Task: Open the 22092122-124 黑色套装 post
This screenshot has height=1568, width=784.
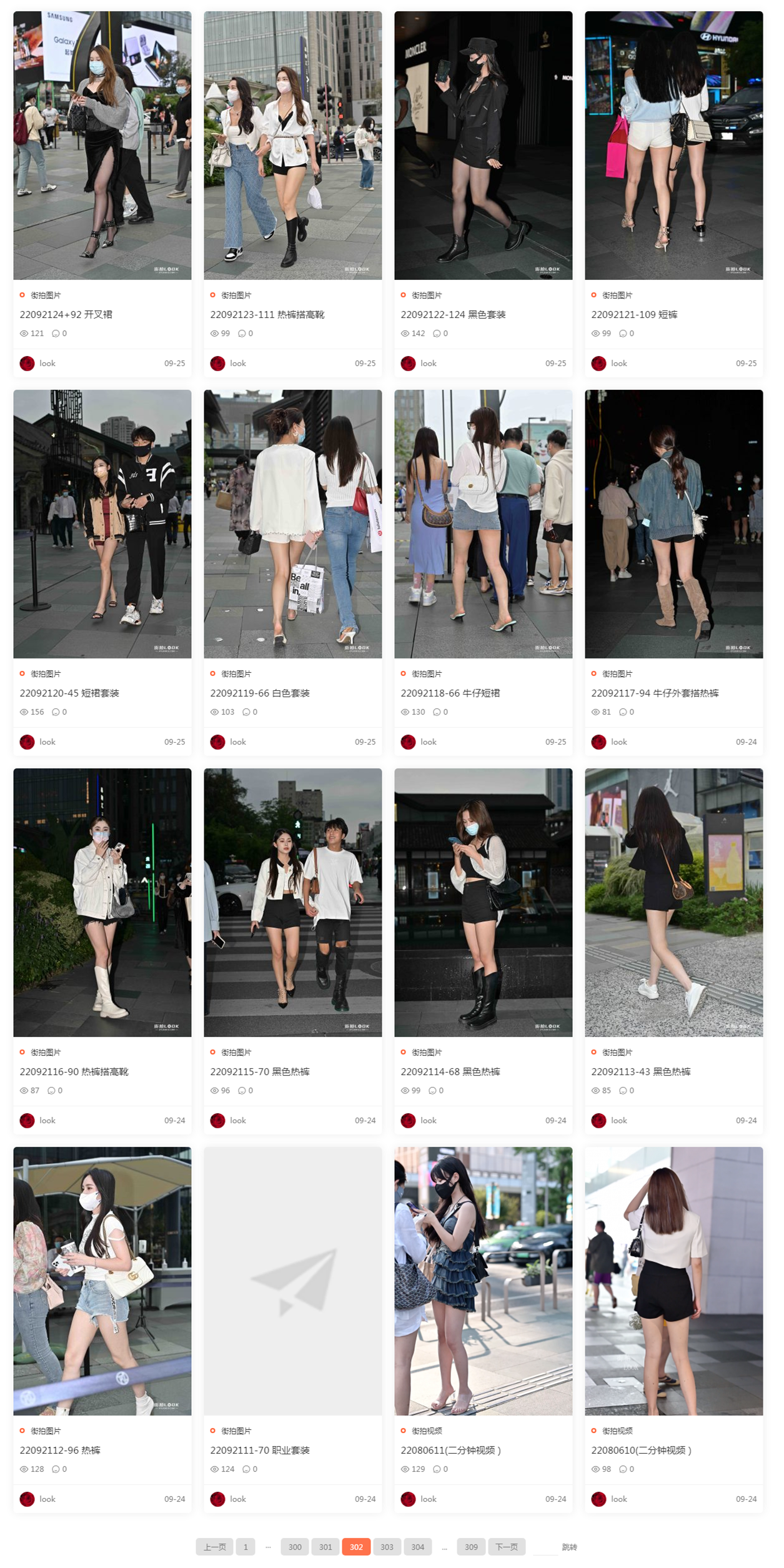Action: tap(453, 314)
